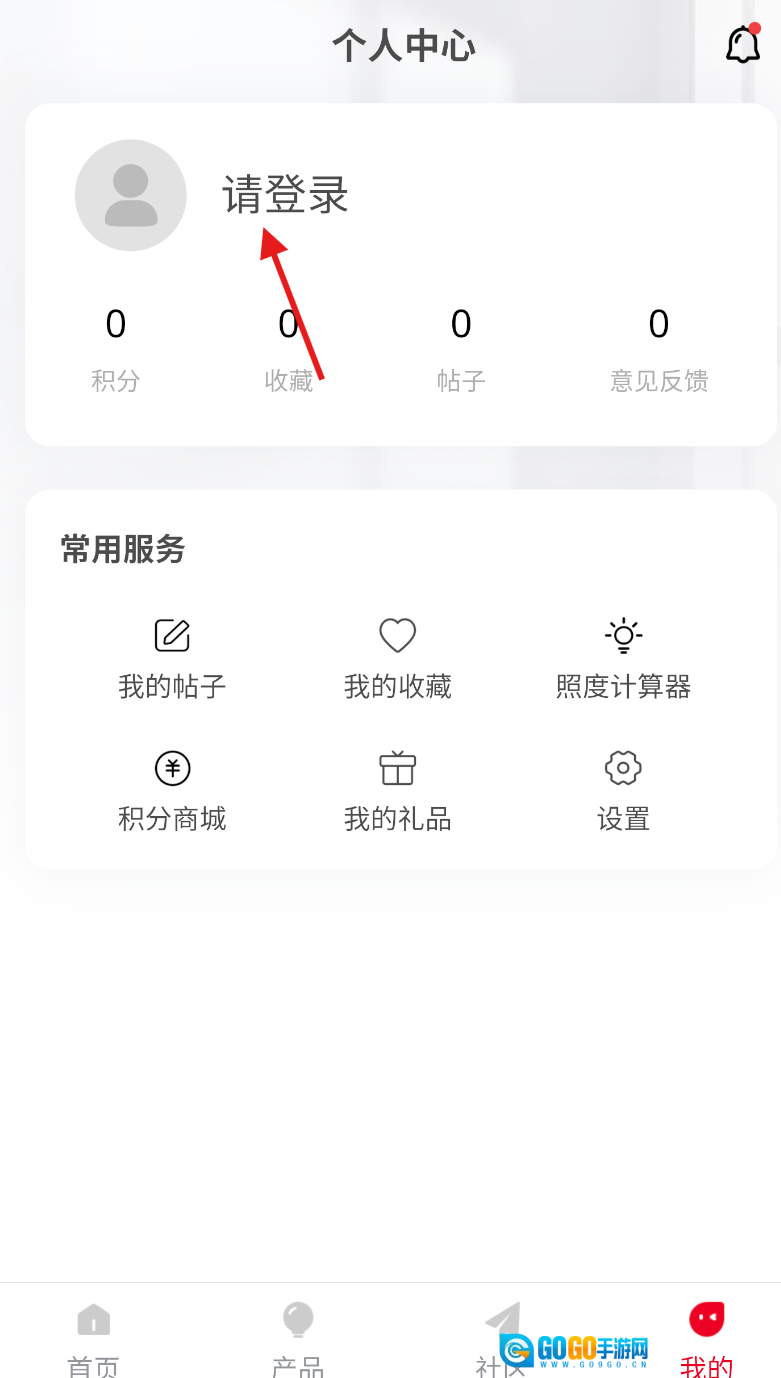View 我的礼品 gifts
The height and width of the screenshot is (1378, 781).
pyautogui.click(x=398, y=791)
